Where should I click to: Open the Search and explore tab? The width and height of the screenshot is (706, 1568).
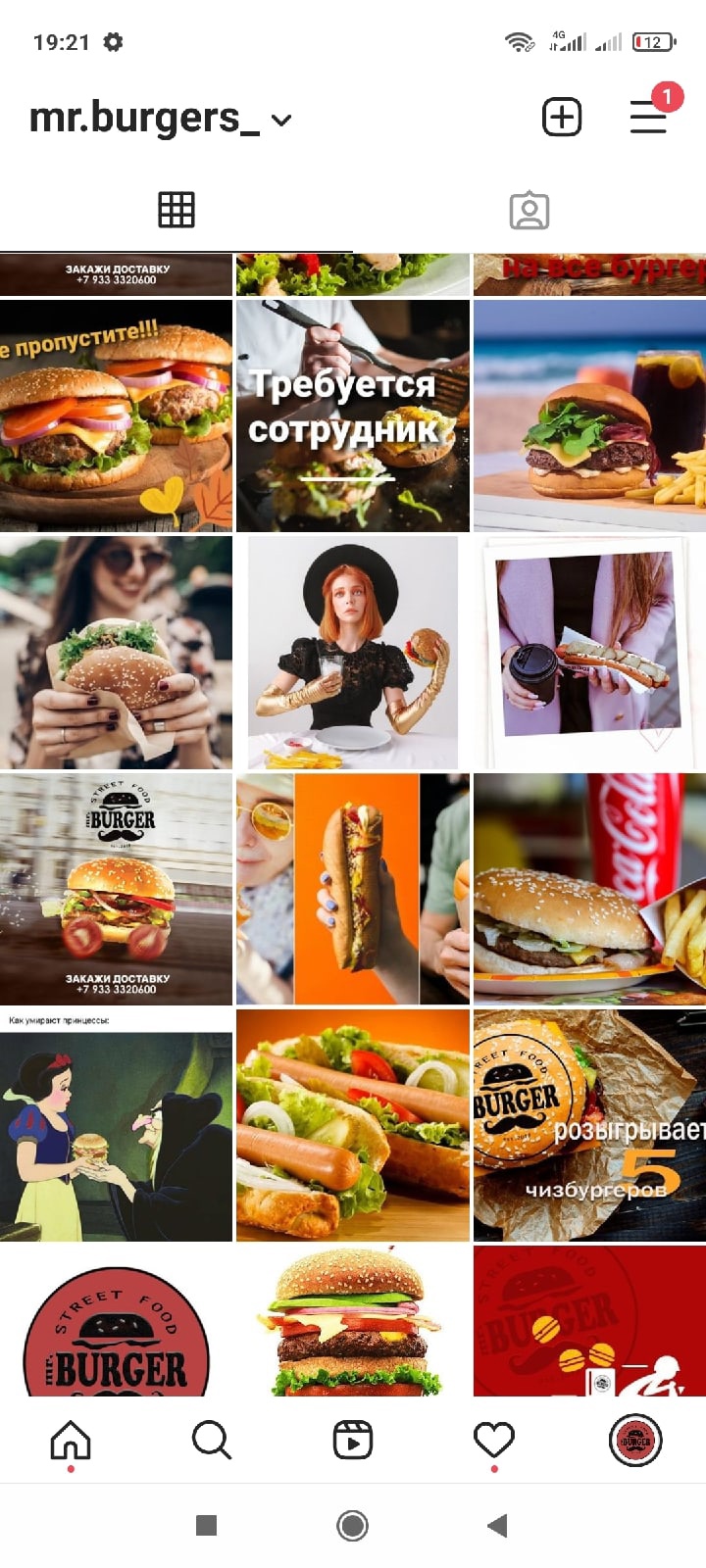[212, 1441]
